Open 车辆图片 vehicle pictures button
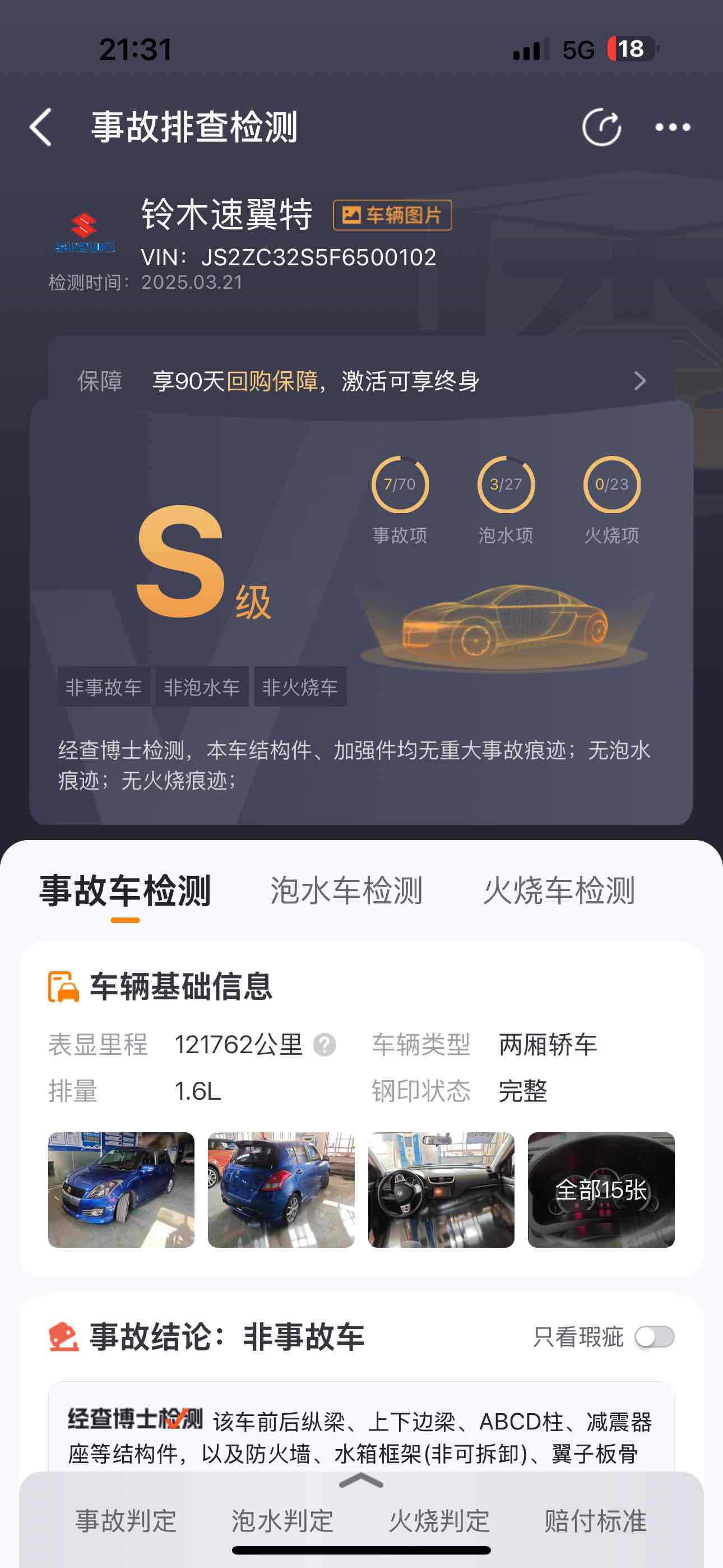 pos(392,215)
